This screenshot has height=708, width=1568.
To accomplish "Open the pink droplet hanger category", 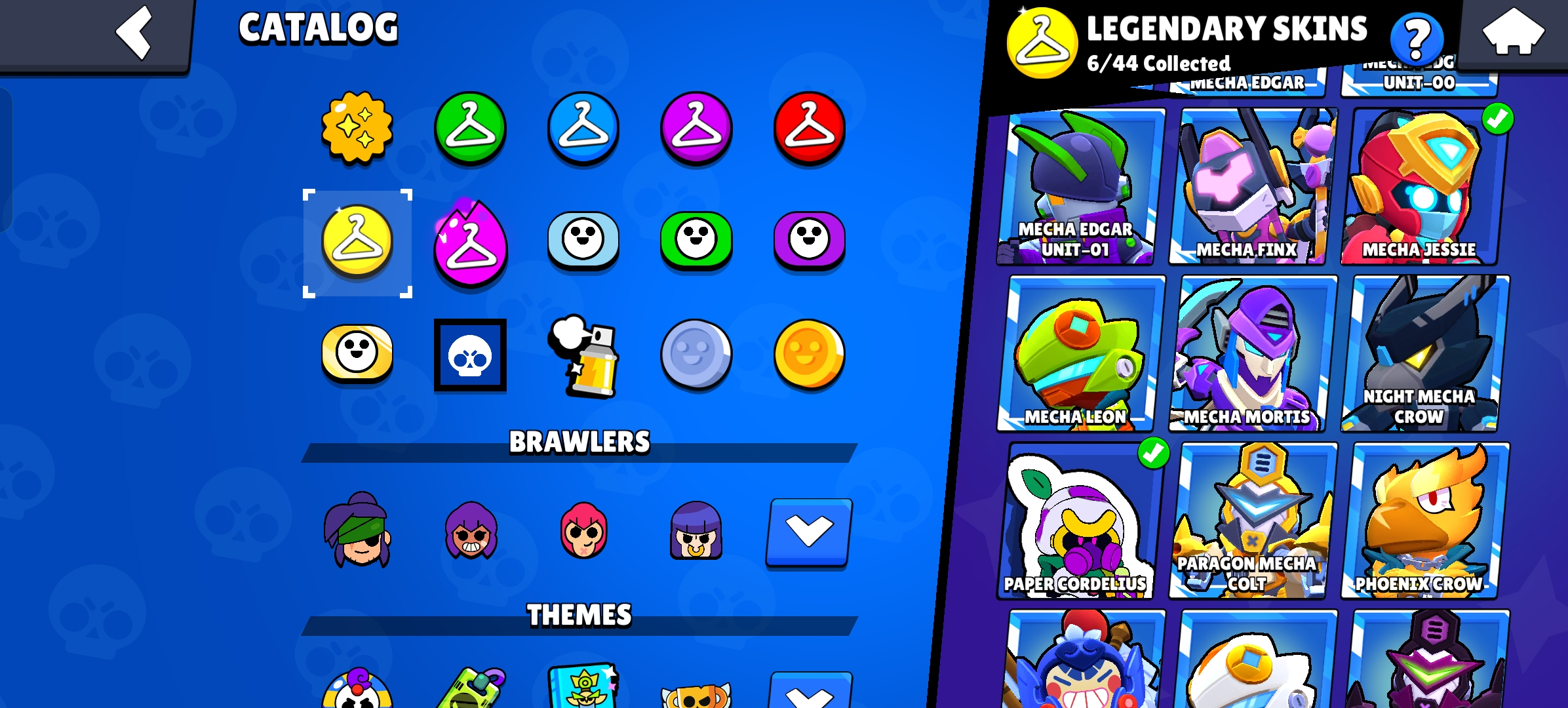I will point(470,243).
